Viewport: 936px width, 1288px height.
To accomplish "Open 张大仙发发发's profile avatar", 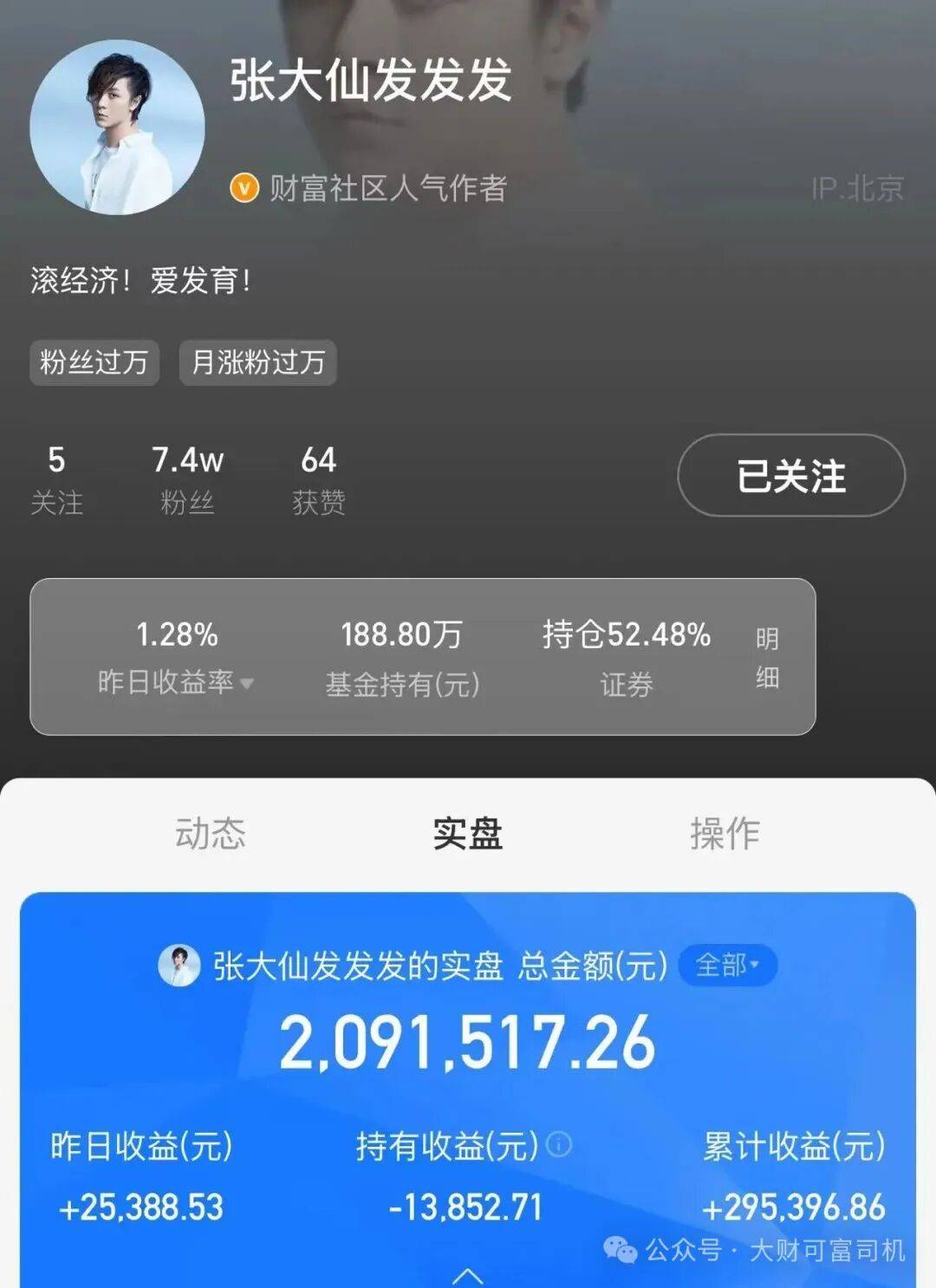I will [x=117, y=127].
